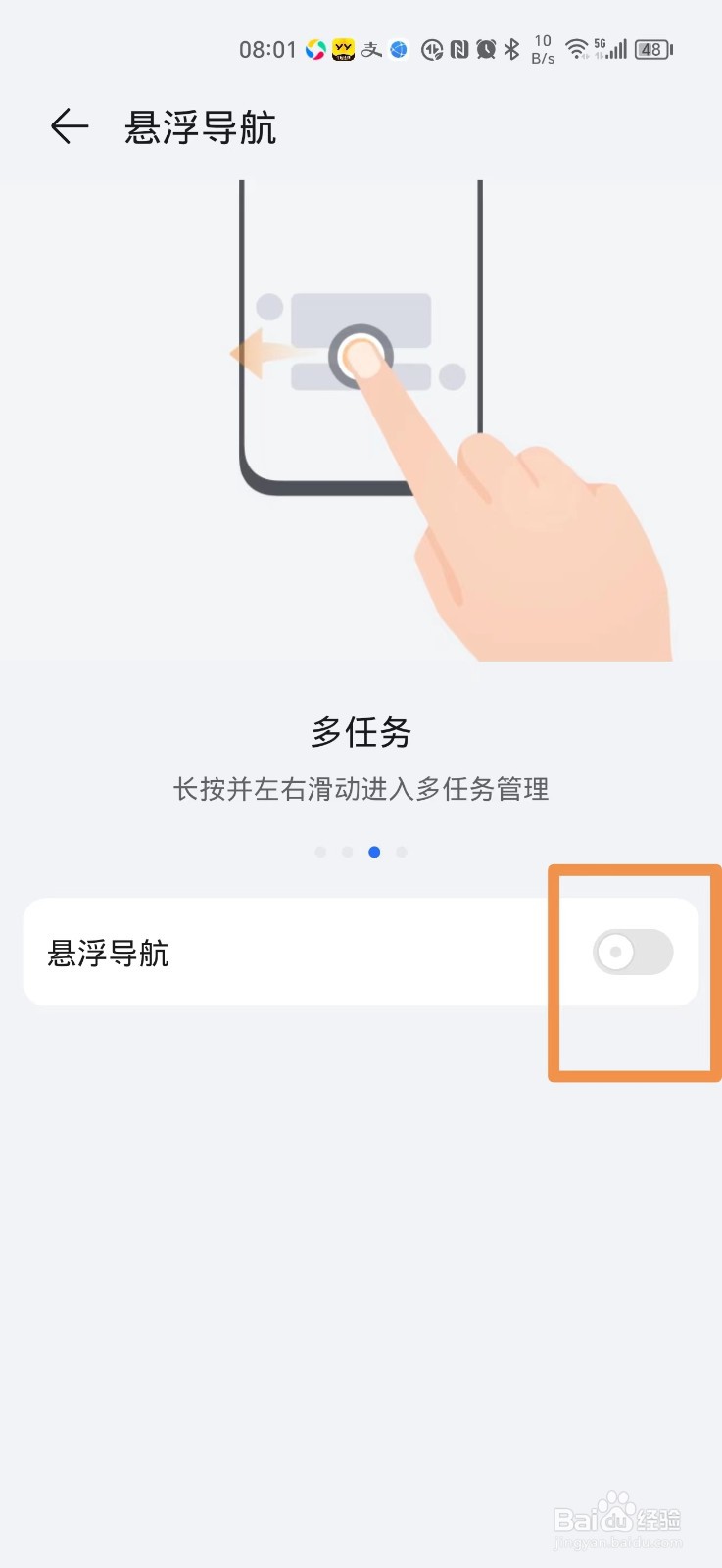Click the alarm clock status icon
The height and width of the screenshot is (1568, 722).
pos(485,49)
